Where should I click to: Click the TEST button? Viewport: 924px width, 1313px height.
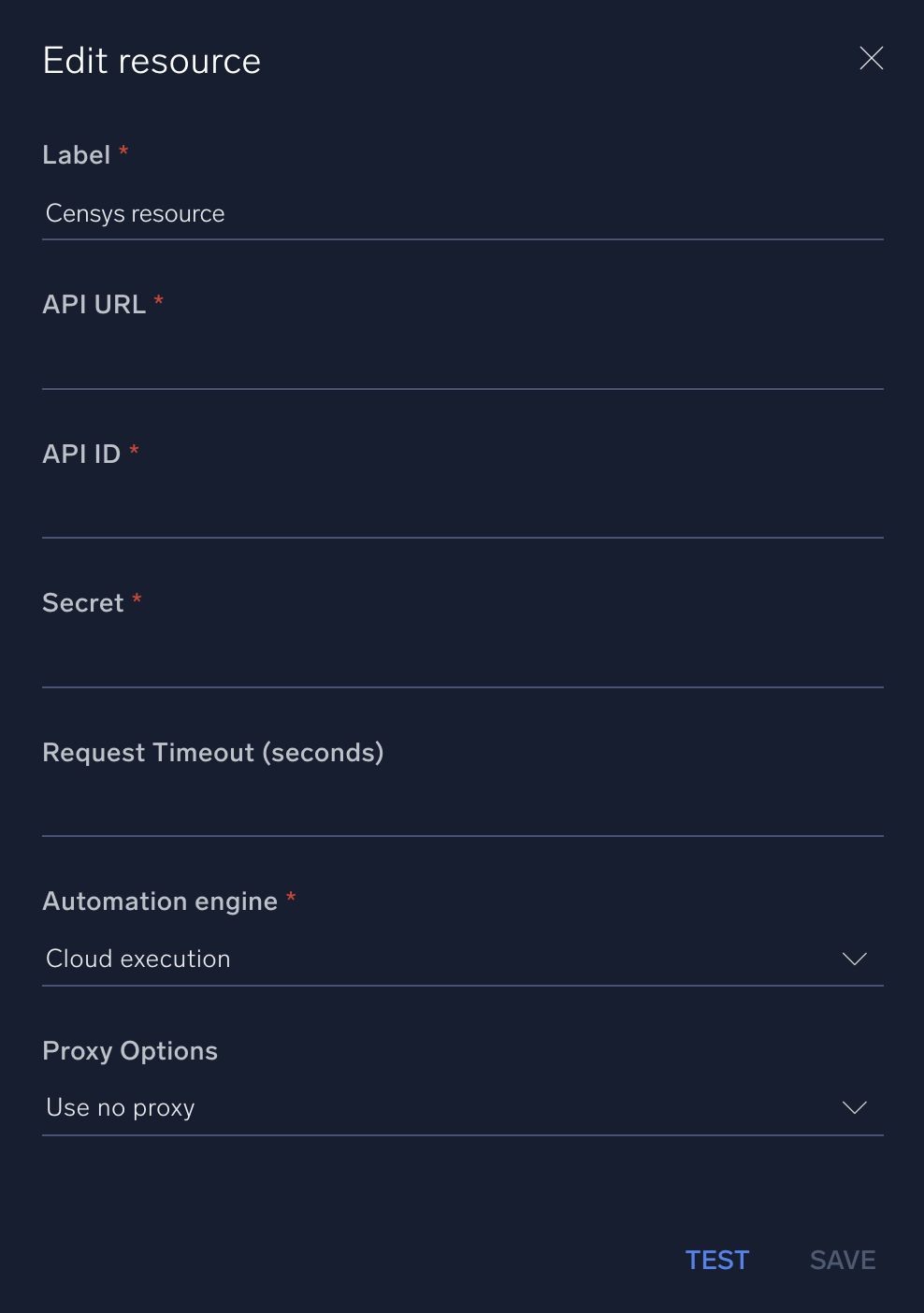pos(716,1260)
